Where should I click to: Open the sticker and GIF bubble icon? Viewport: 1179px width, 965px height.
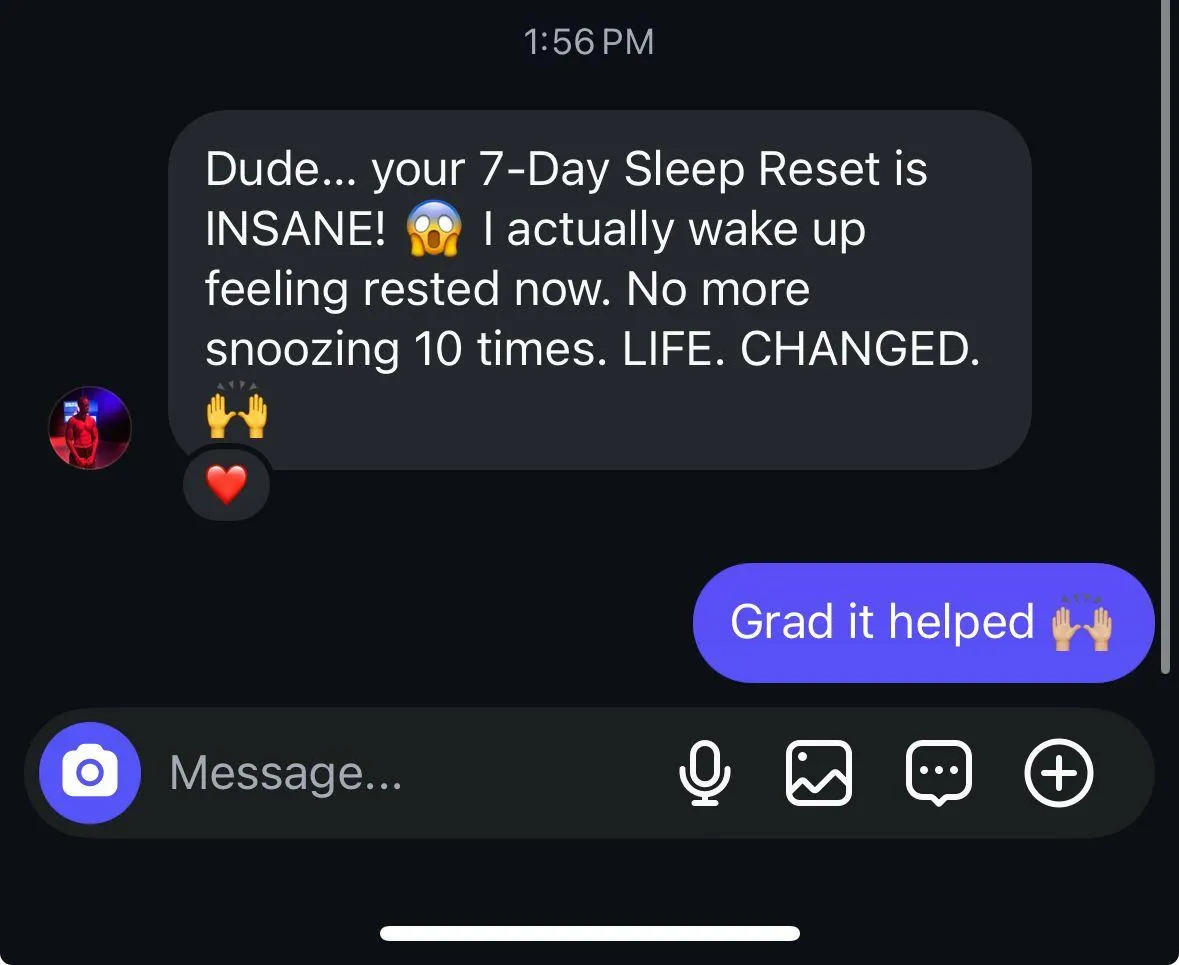(938, 773)
